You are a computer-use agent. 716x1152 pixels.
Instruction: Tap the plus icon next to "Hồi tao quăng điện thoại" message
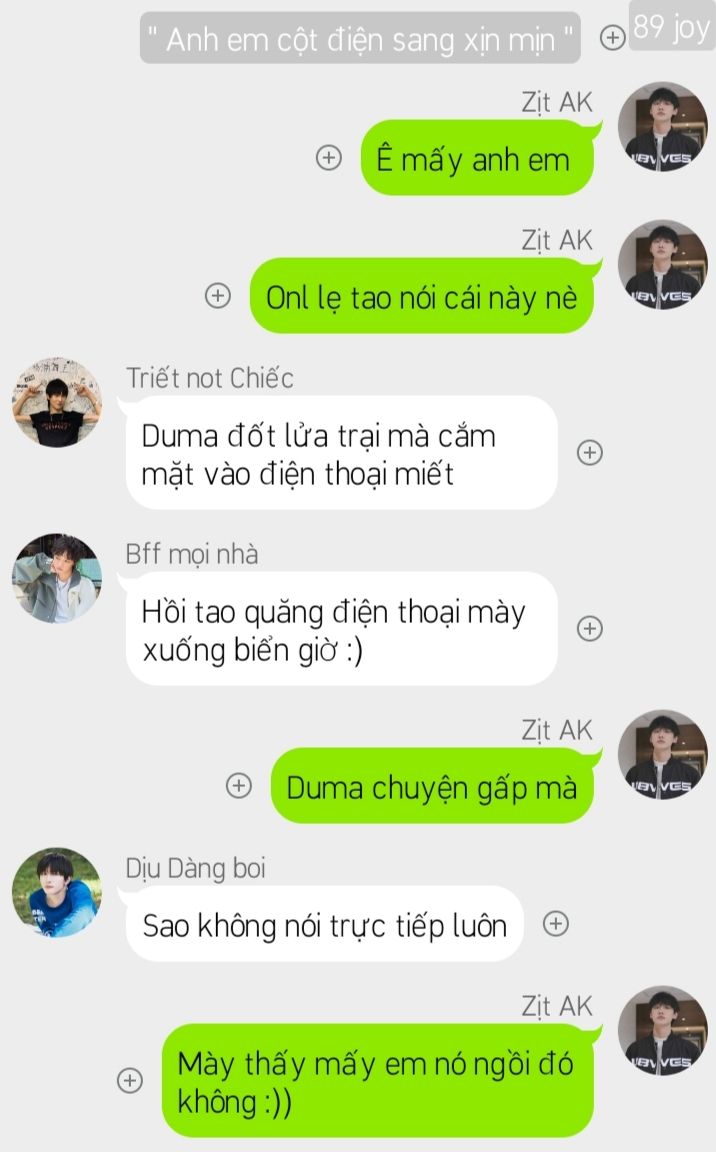(590, 628)
